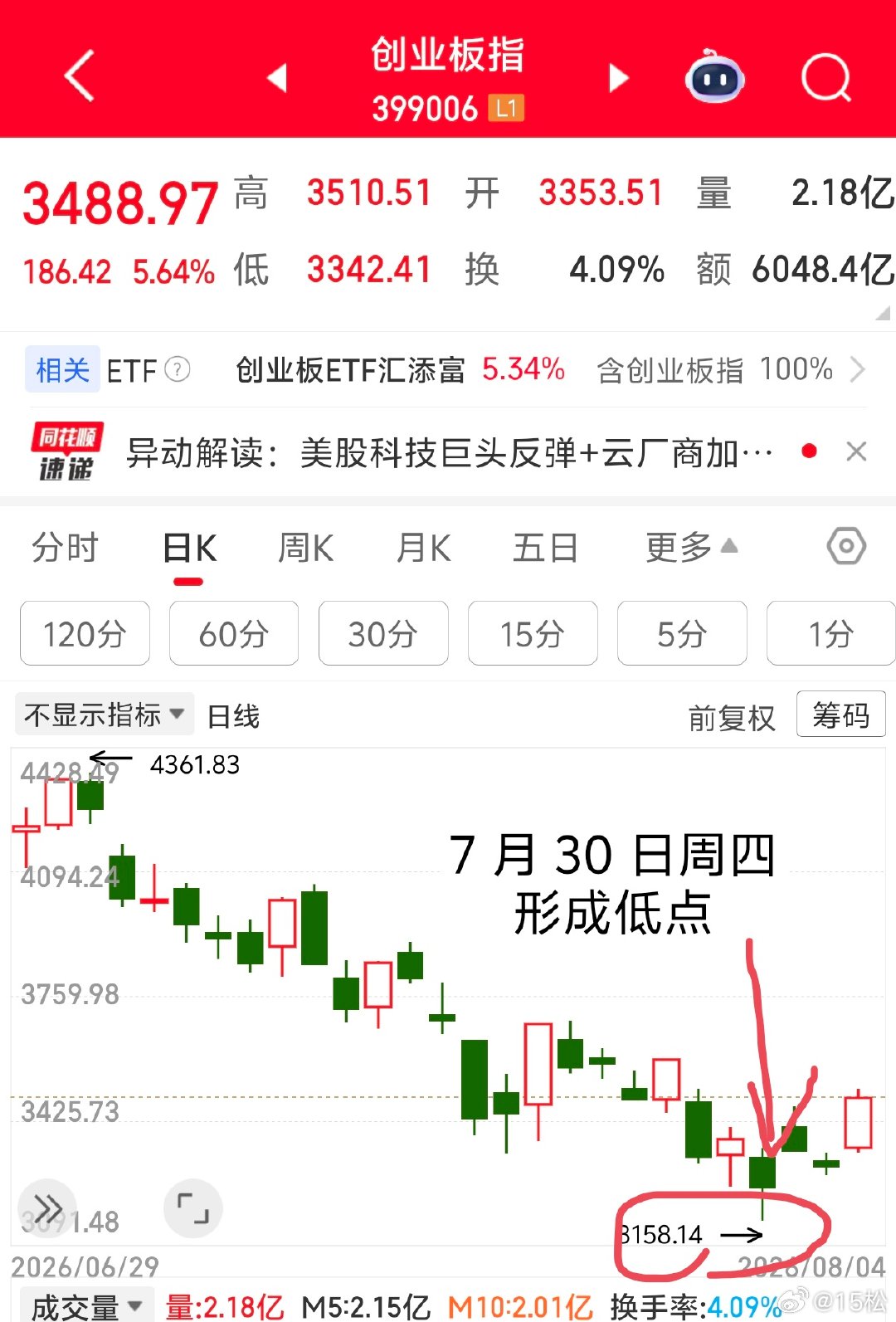Dismiss the 异动解读 banner
This screenshot has height=1322, width=896.
(856, 451)
